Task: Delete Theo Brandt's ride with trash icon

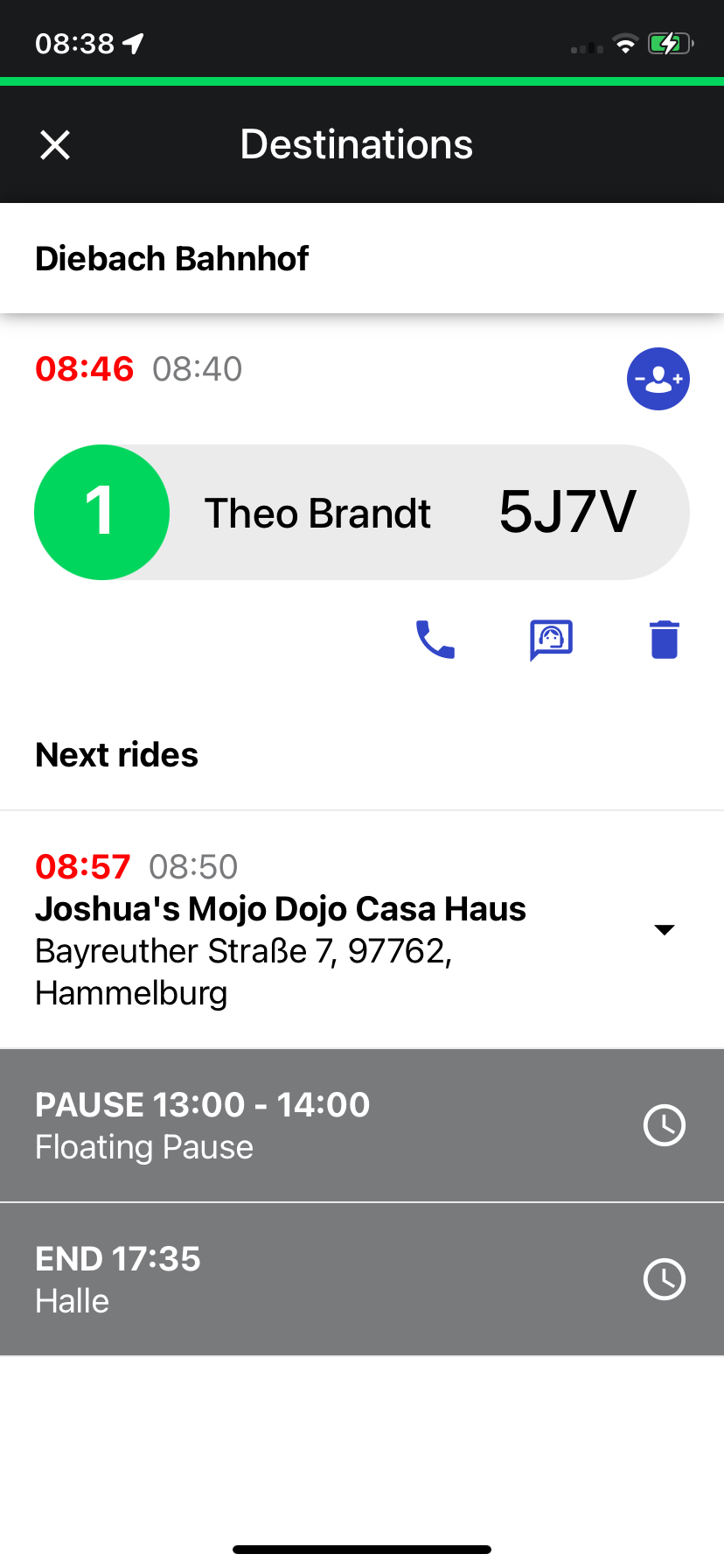Action: (x=665, y=640)
